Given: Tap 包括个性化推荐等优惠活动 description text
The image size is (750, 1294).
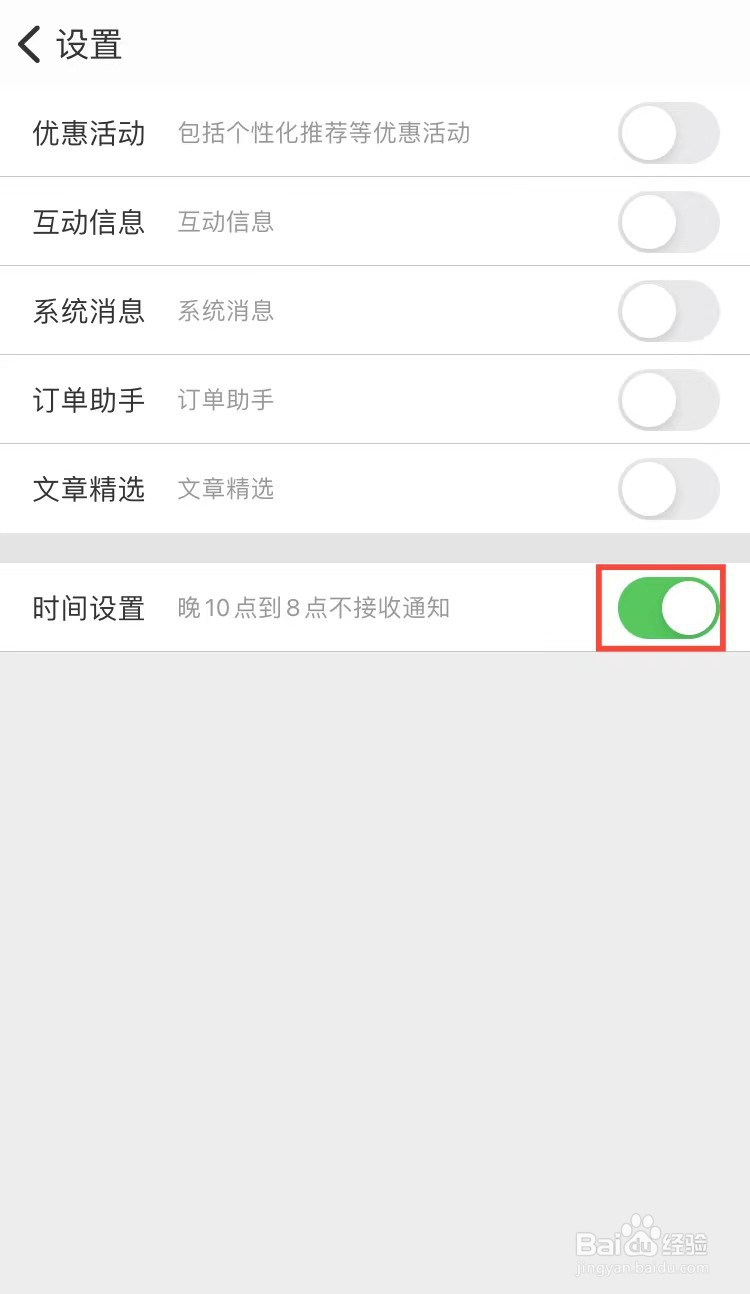Looking at the screenshot, I should pos(325,133).
